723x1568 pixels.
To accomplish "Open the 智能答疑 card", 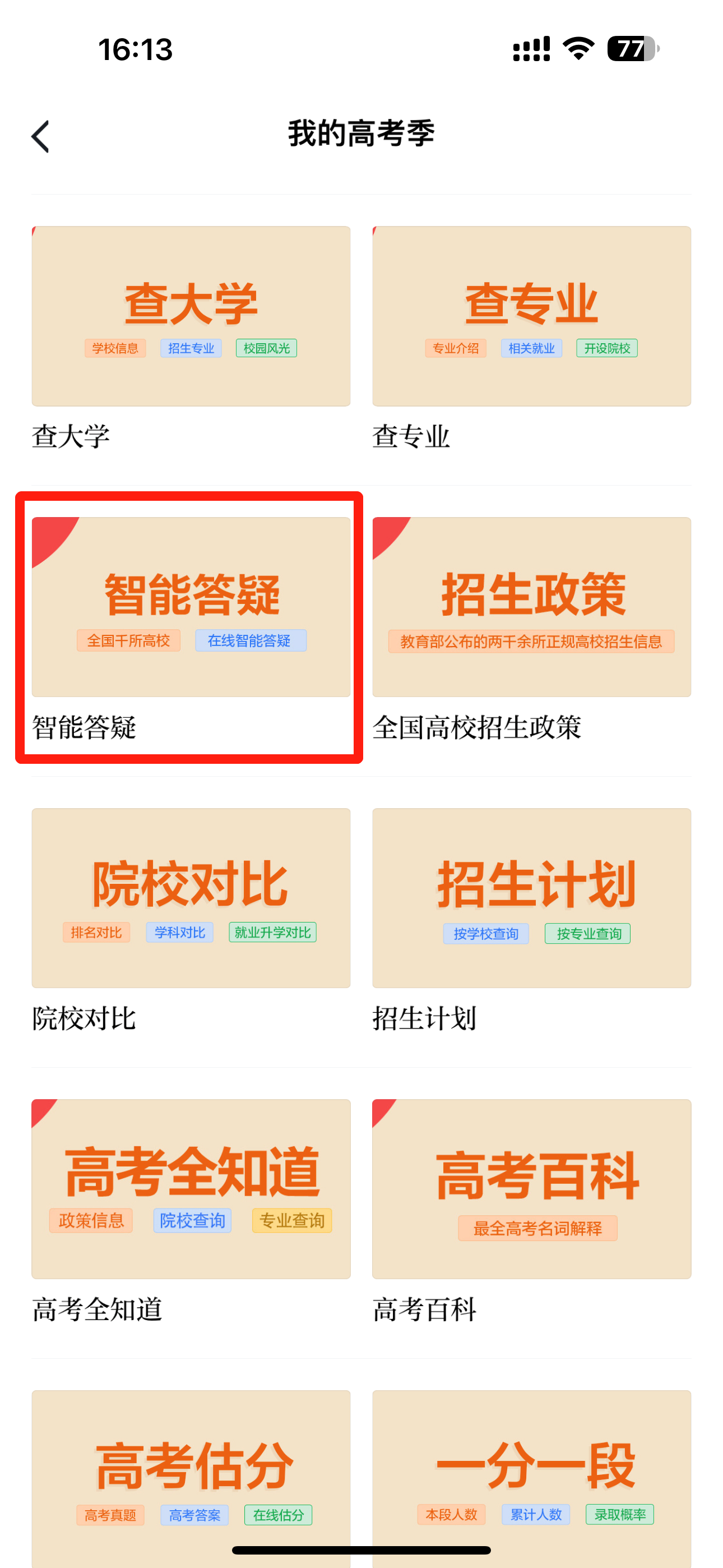I will pyautogui.click(x=191, y=607).
